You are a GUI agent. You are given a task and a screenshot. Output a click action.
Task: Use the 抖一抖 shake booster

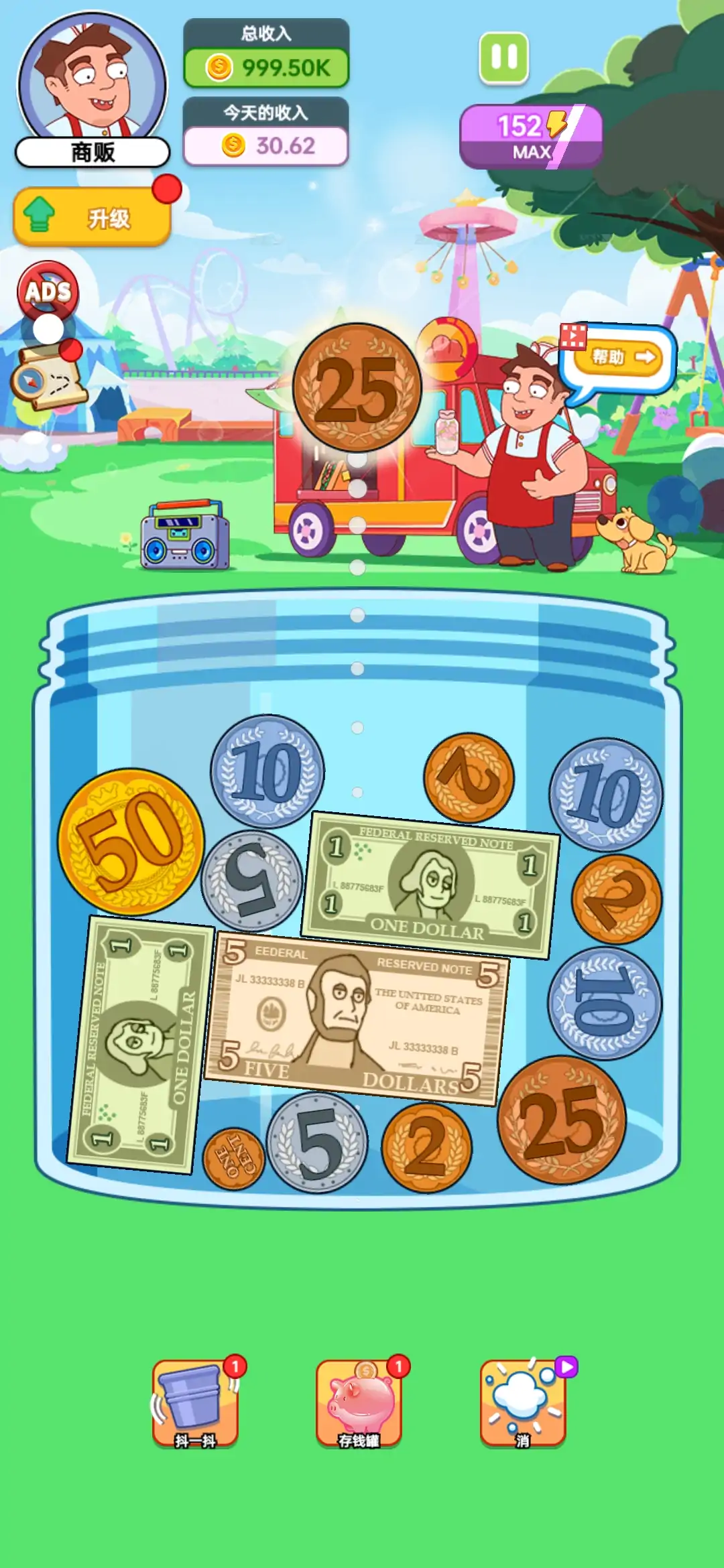coord(195,1403)
